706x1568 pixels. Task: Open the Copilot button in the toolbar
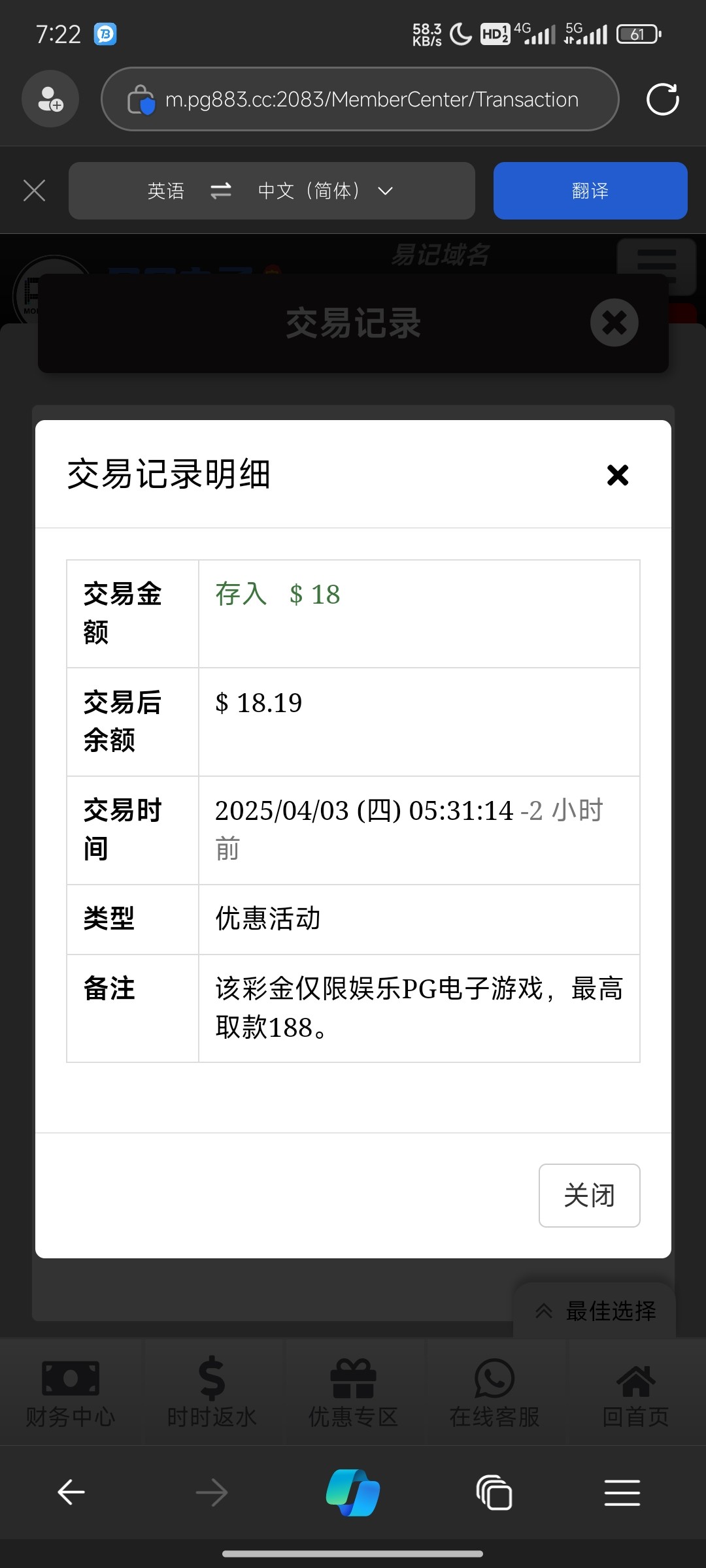(353, 1492)
